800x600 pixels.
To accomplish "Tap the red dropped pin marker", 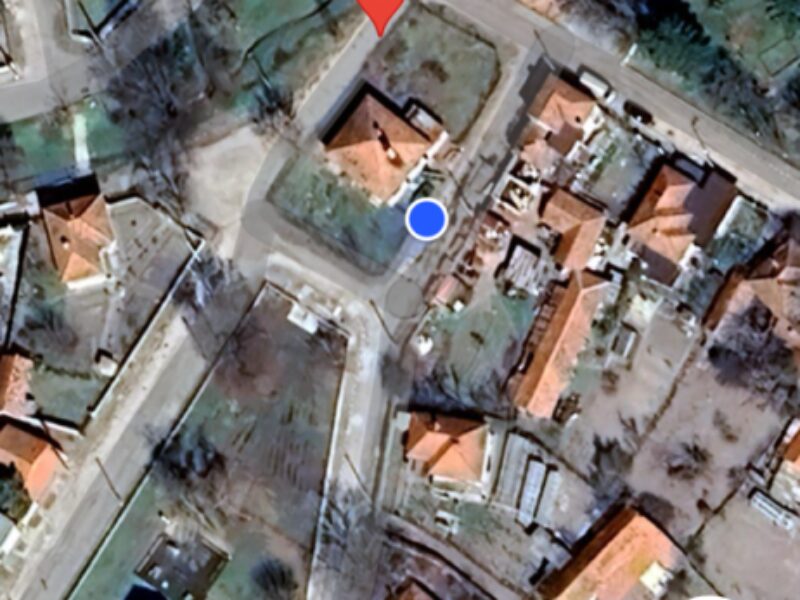I will point(381,13).
